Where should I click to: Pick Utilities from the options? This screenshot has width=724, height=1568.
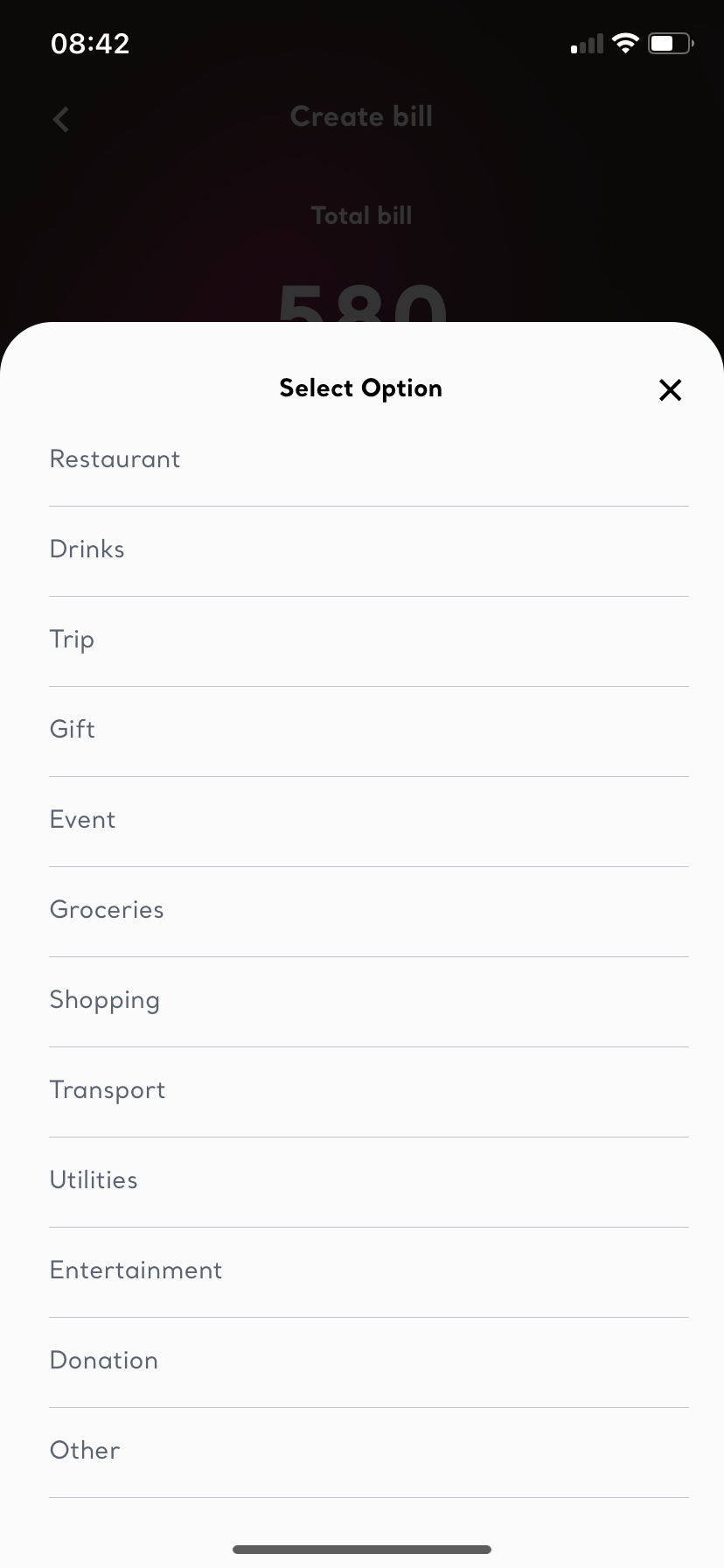tap(94, 1180)
